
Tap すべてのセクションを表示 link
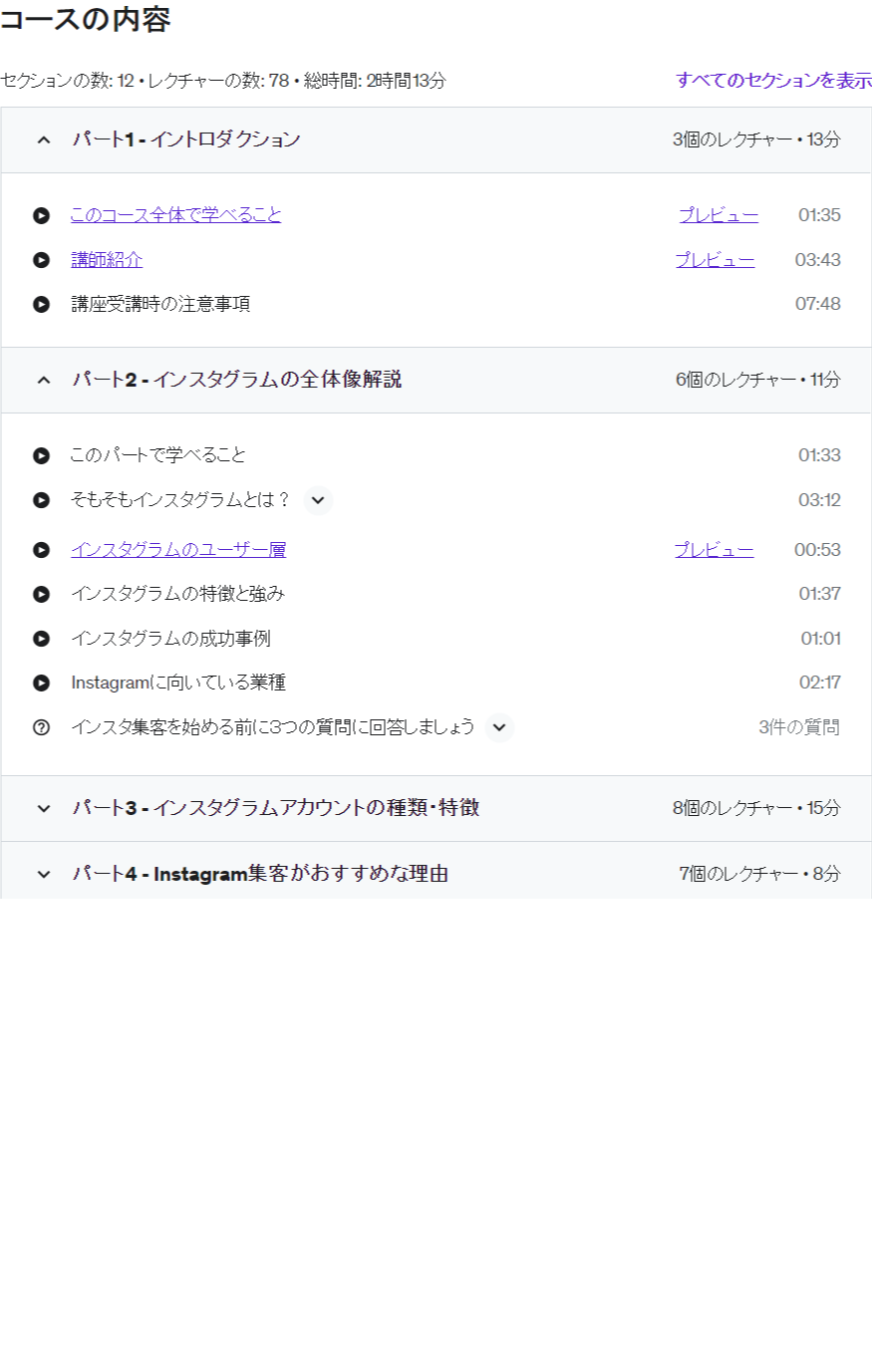pyautogui.click(x=772, y=81)
